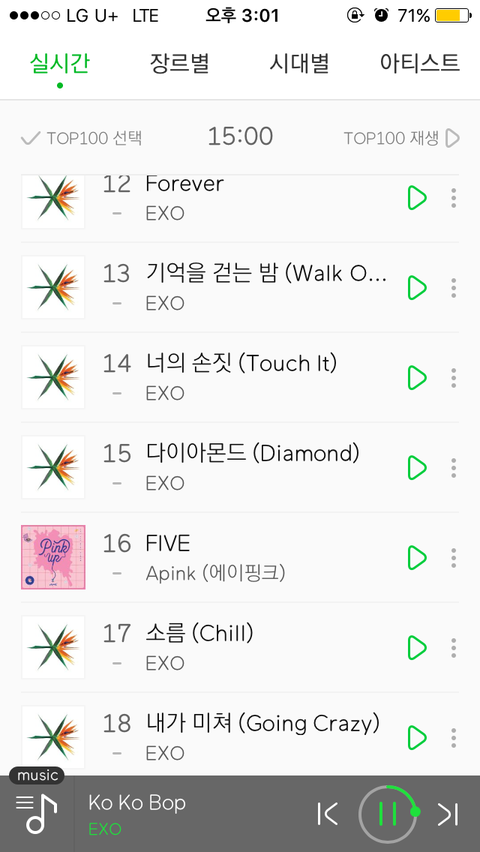Skip to the next track

449,813
